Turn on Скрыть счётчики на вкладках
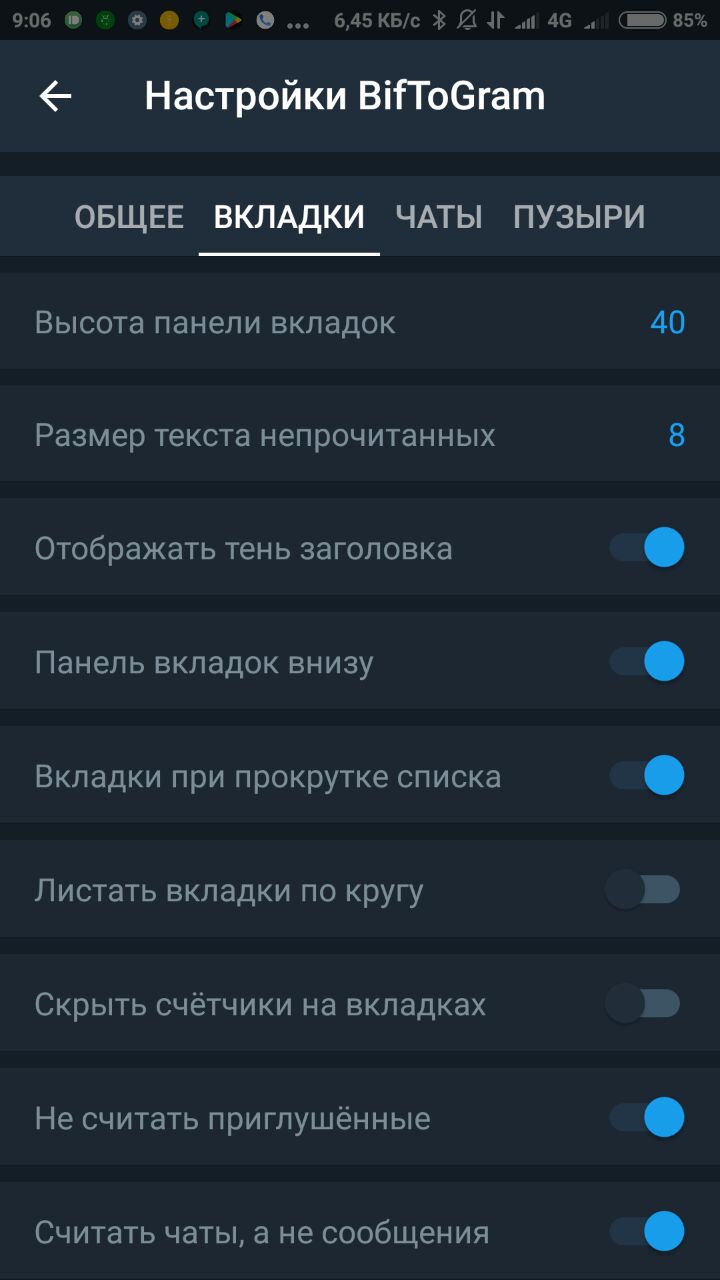This screenshot has height=1280, width=720. (643, 1004)
